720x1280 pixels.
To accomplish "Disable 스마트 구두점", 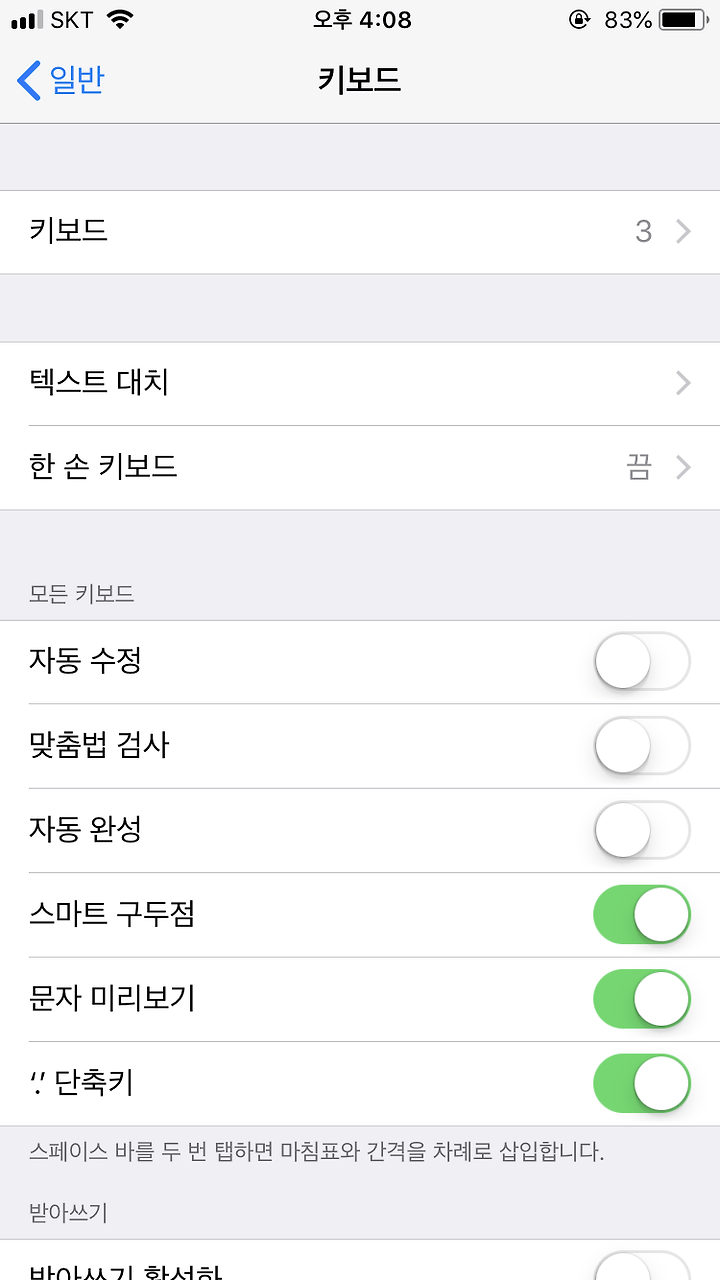I will (642, 914).
